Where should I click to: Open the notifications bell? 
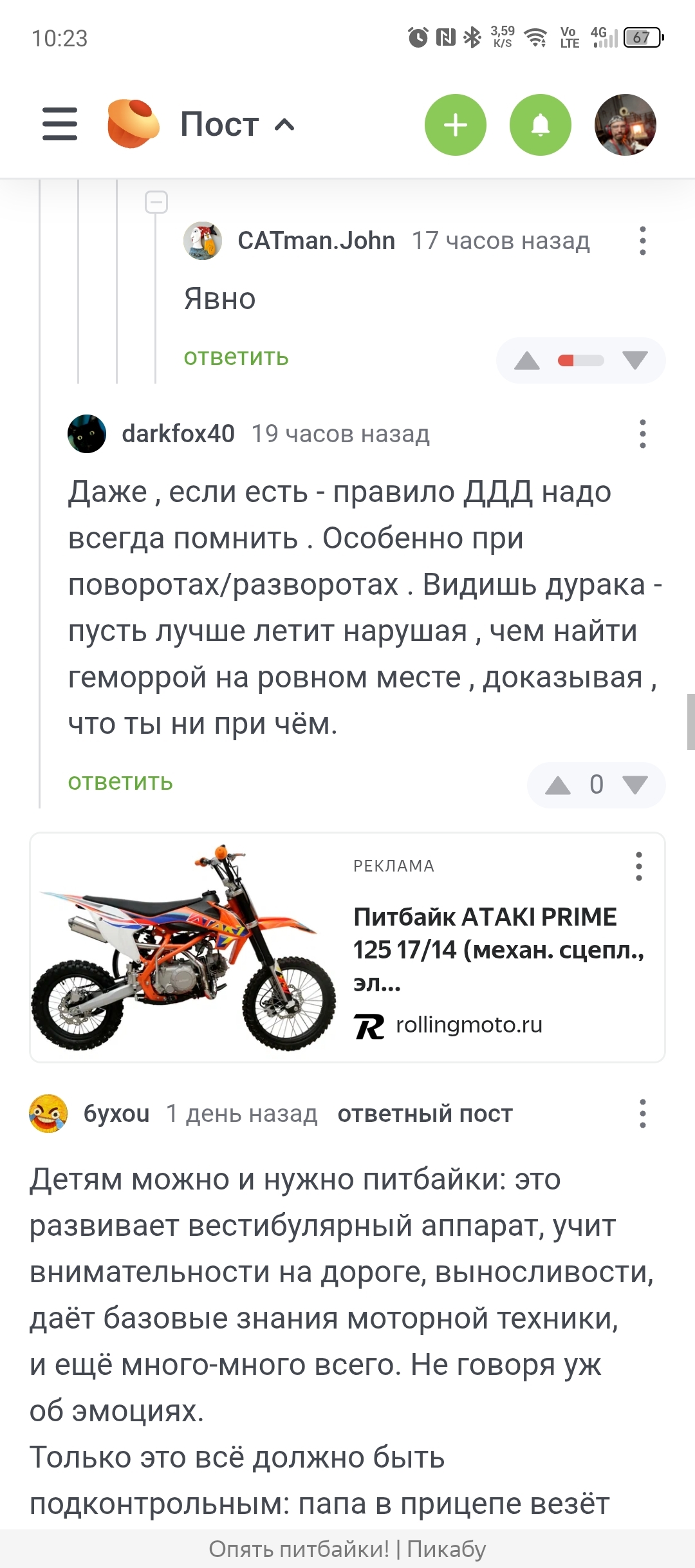pos(541,125)
